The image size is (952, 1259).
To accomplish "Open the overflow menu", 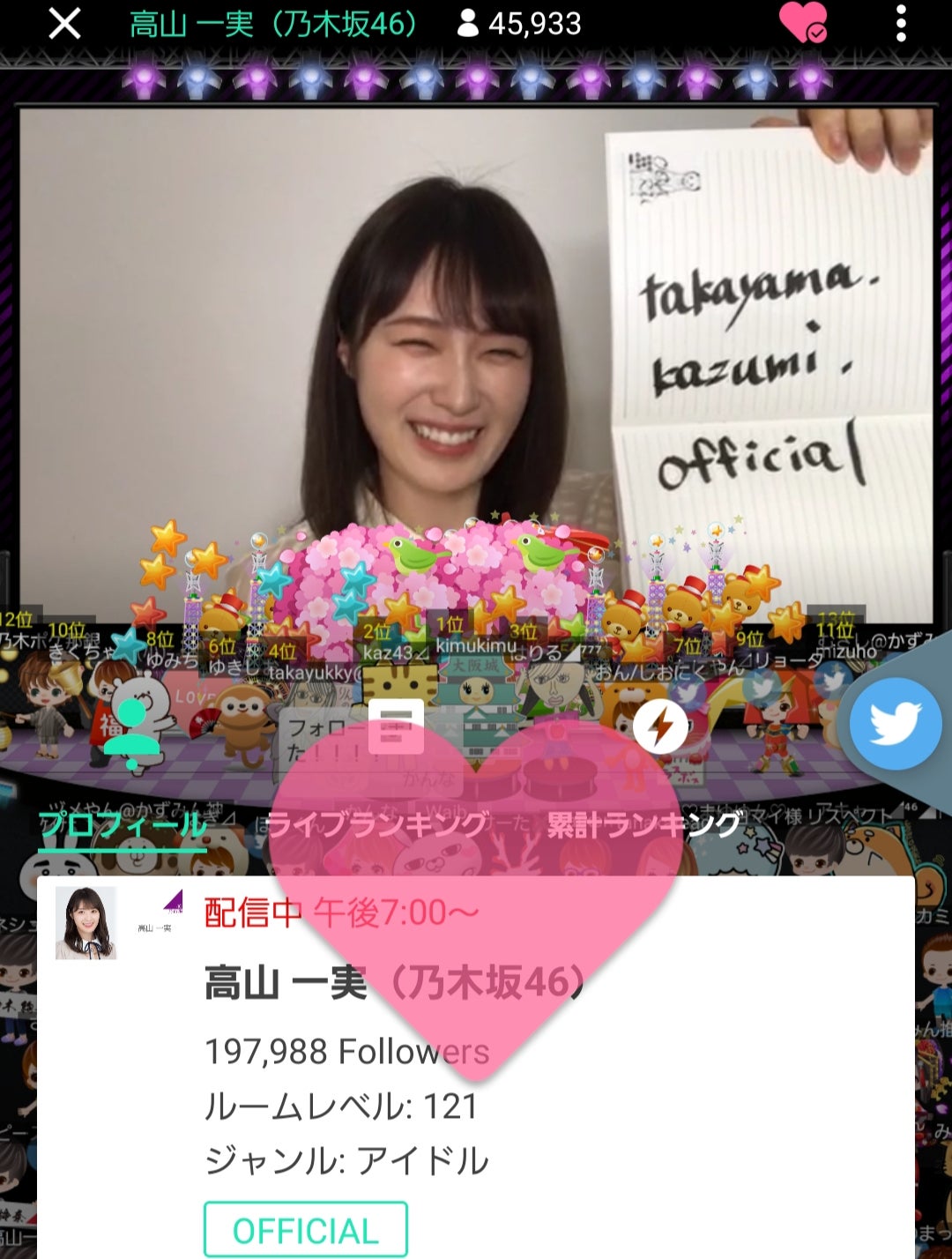I will pos(900,24).
